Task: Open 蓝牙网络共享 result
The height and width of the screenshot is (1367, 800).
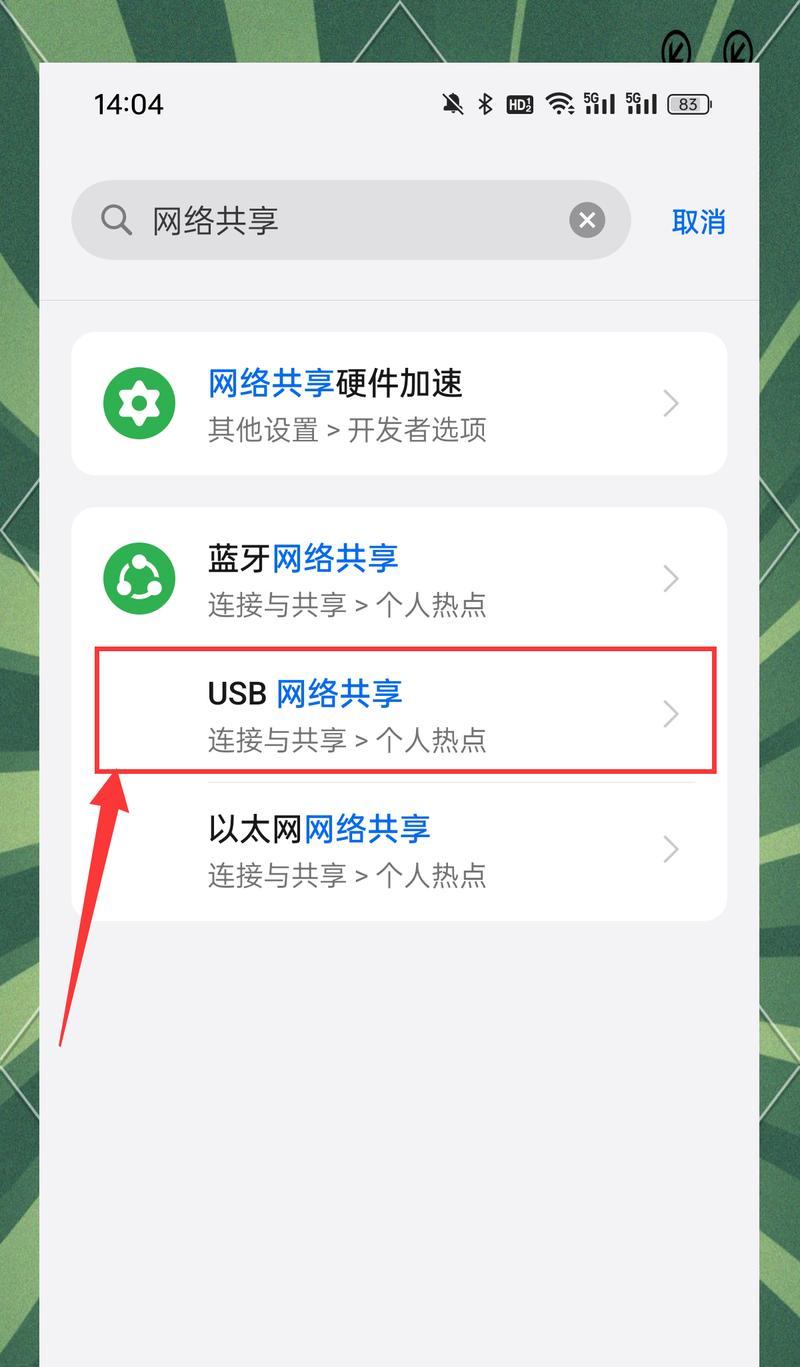Action: (398, 579)
